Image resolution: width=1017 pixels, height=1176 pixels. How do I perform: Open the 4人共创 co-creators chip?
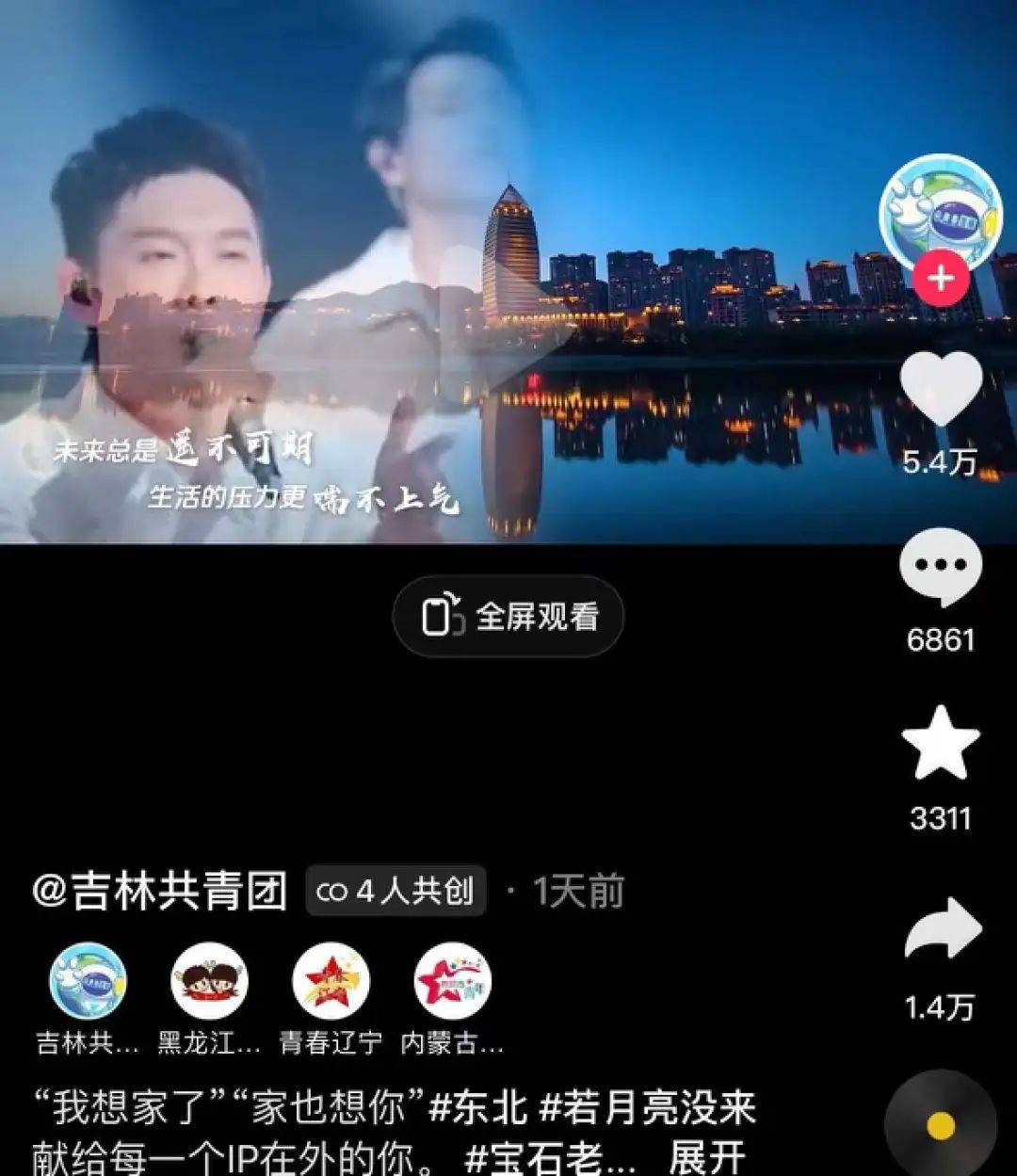coord(395,891)
